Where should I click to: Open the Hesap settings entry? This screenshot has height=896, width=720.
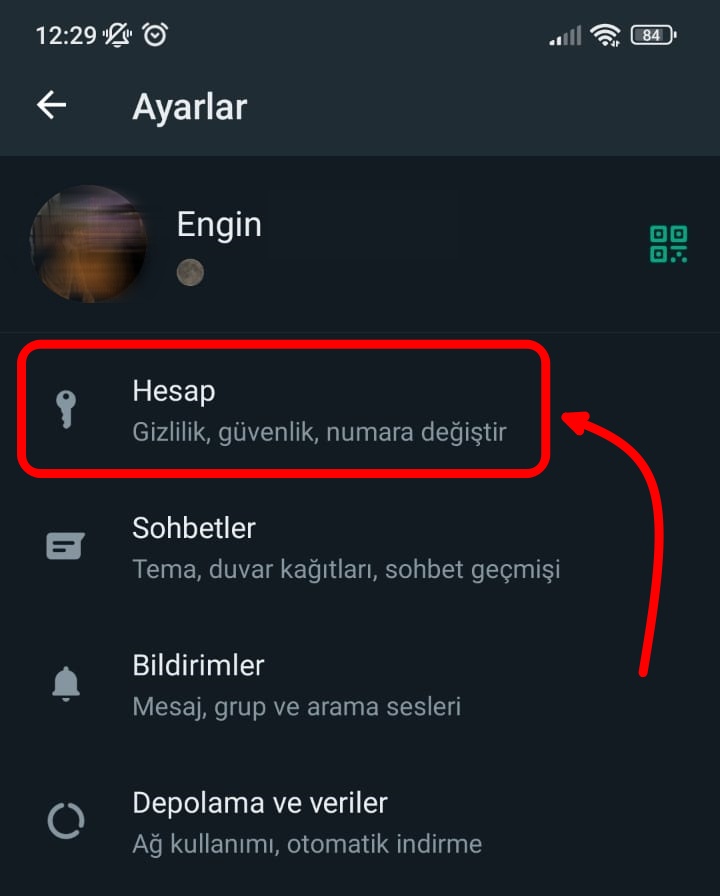coord(280,408)
